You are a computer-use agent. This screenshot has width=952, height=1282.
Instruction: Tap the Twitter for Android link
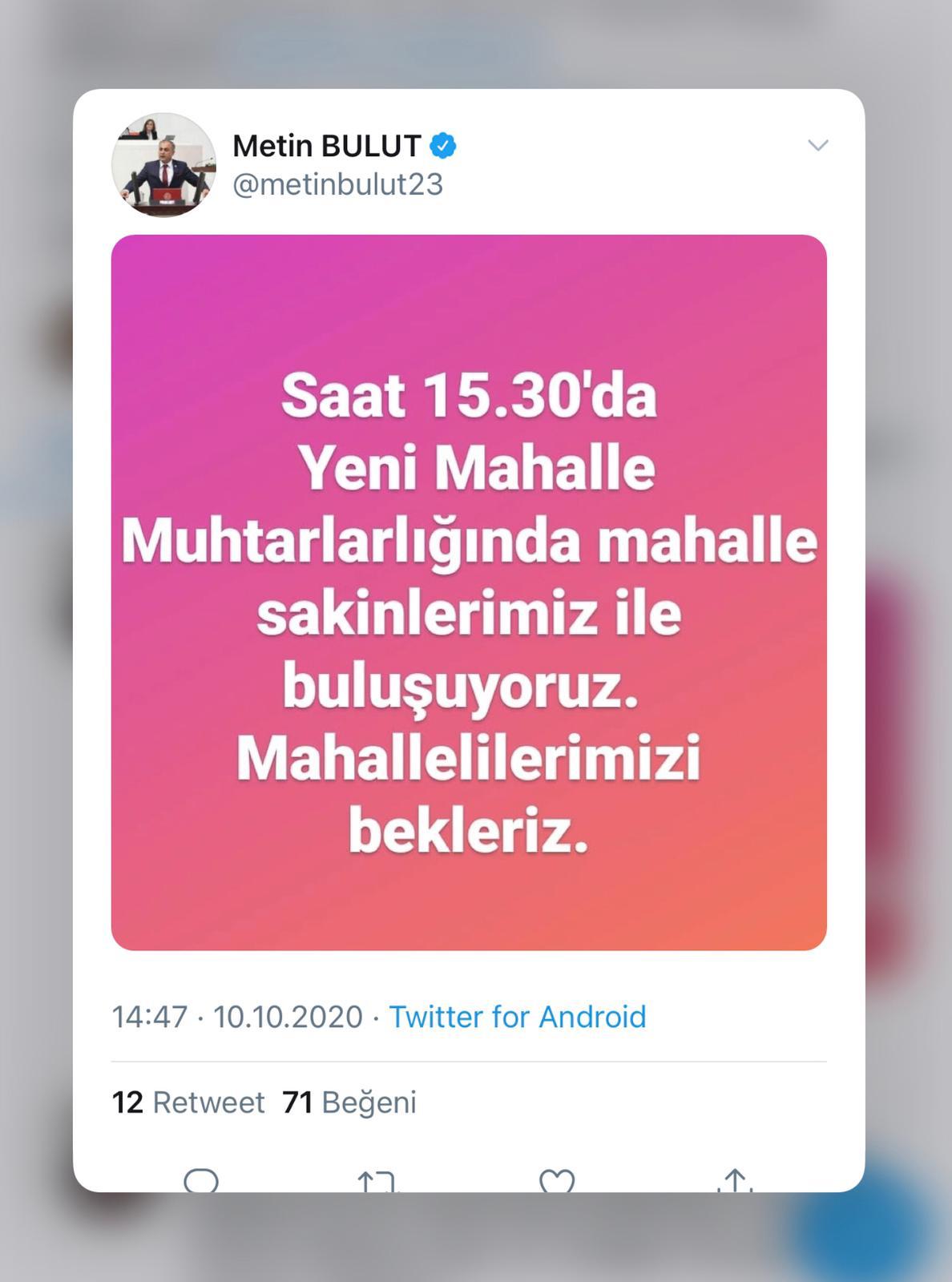517,1017
